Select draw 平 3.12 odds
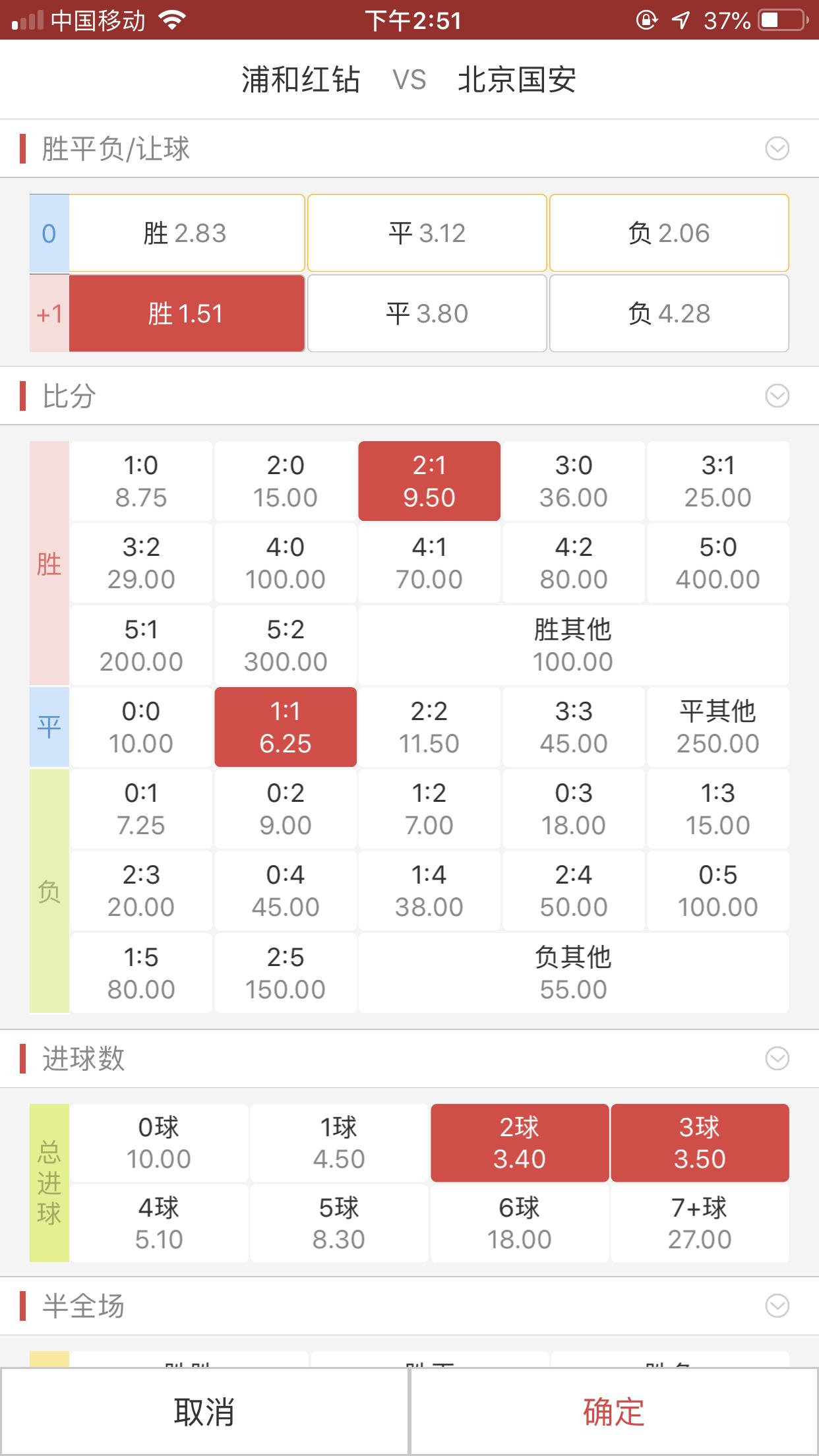Image resolution: width=819 pixels, height=1456 pixels. pyautogui.click(x=427, y=232)
